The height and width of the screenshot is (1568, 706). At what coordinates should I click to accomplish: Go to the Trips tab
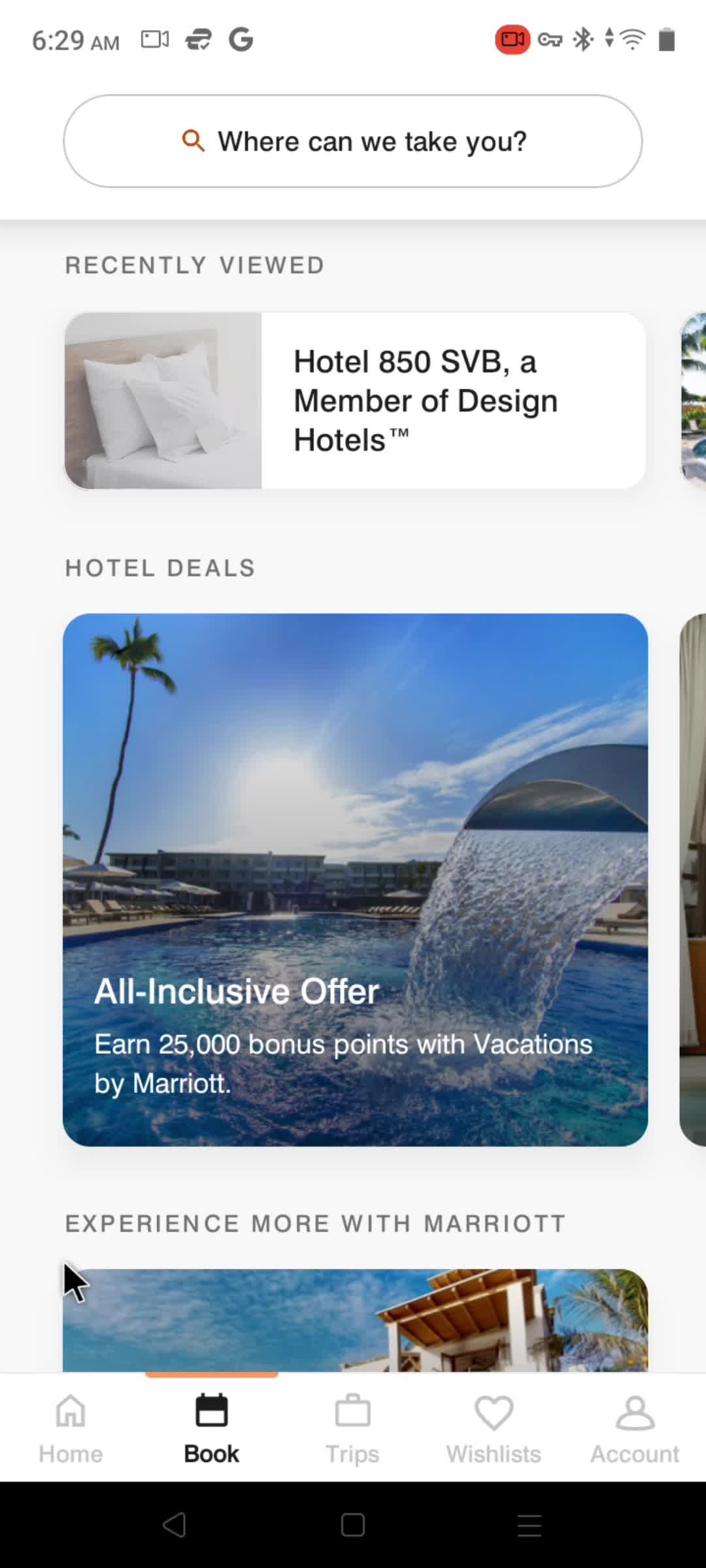pos(352,1428)
